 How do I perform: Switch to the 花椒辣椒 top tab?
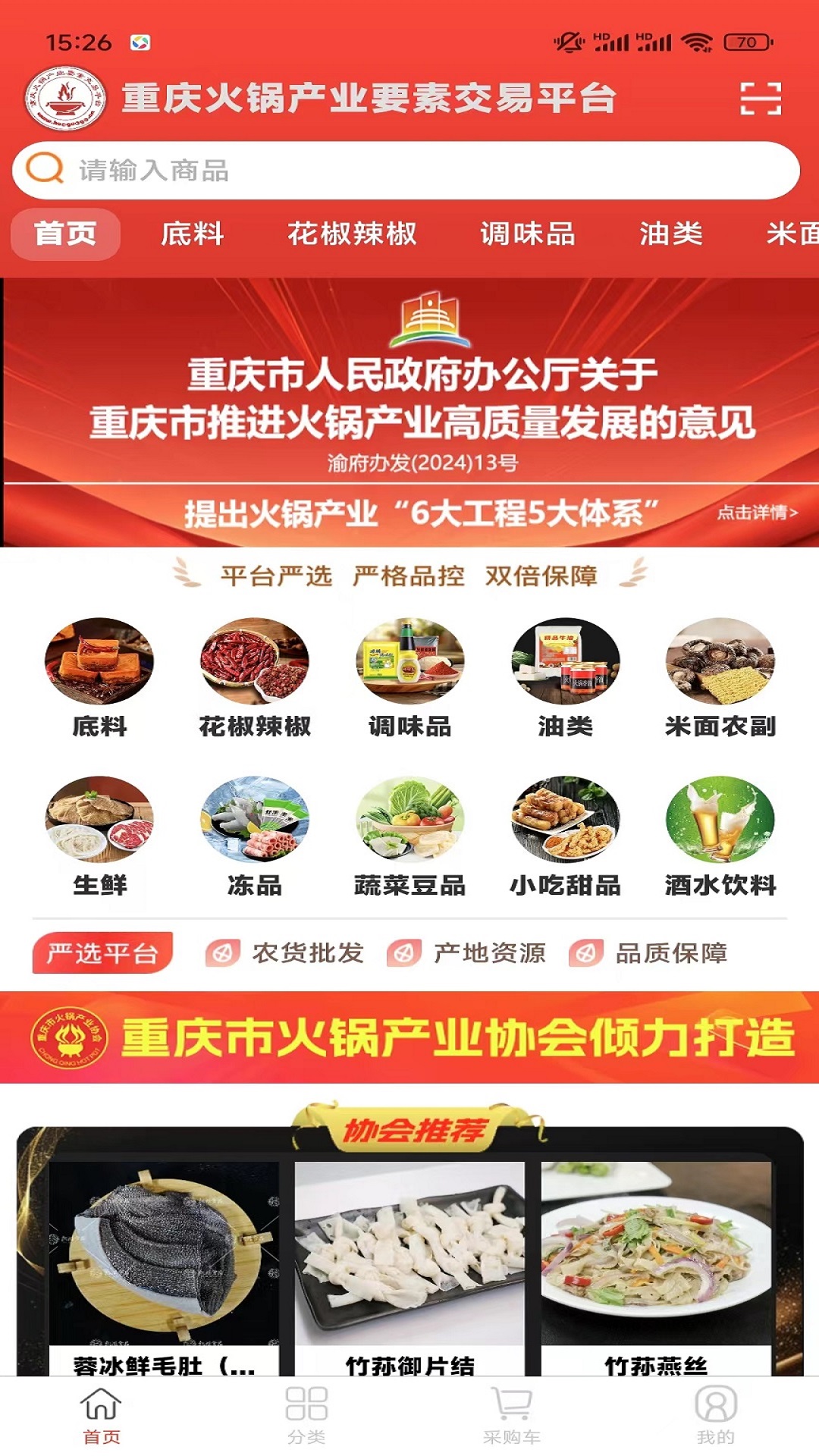tap(352, 234)
